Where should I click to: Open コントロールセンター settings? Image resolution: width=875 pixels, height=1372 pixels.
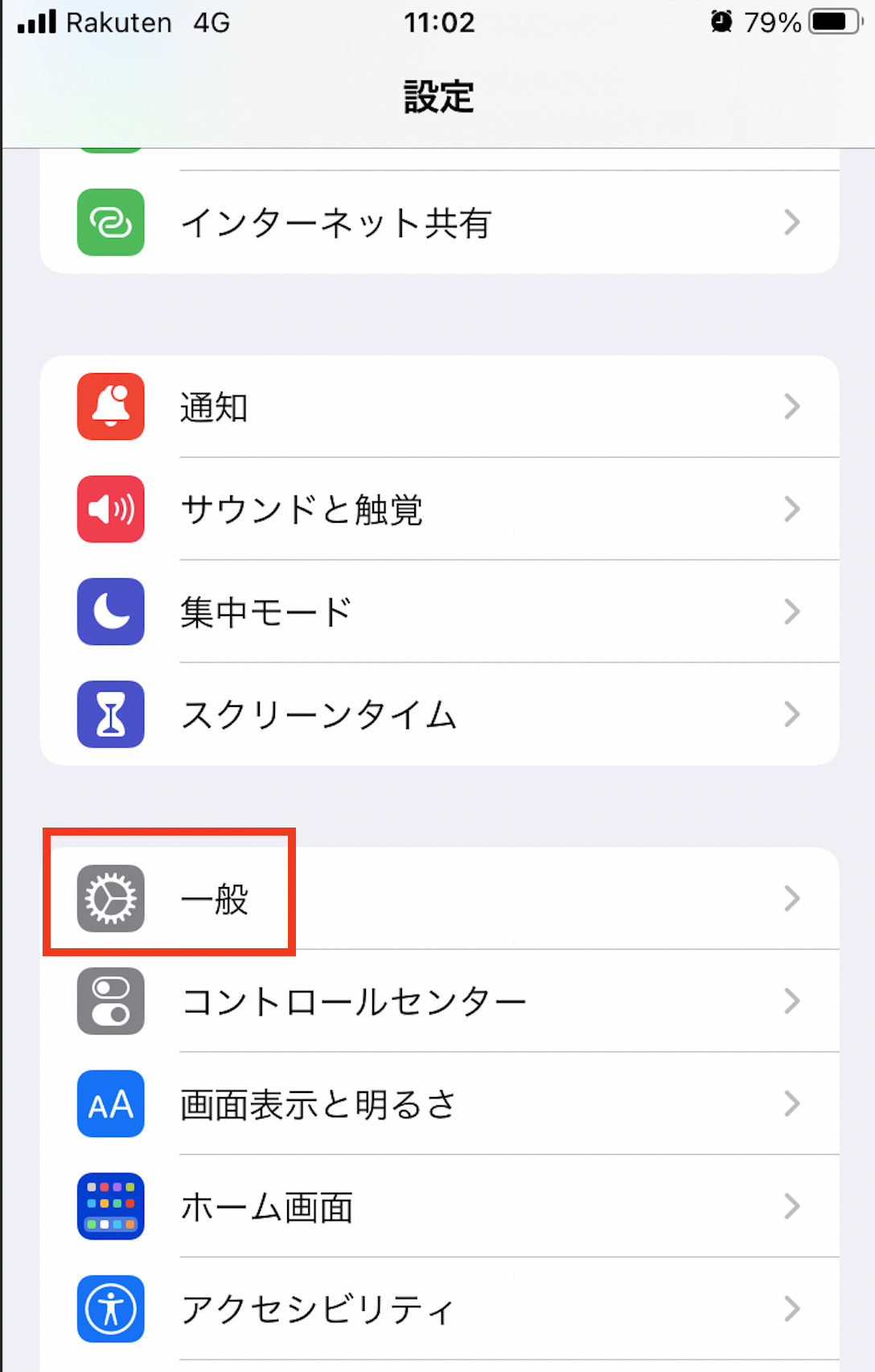[x=438, y=1001]
